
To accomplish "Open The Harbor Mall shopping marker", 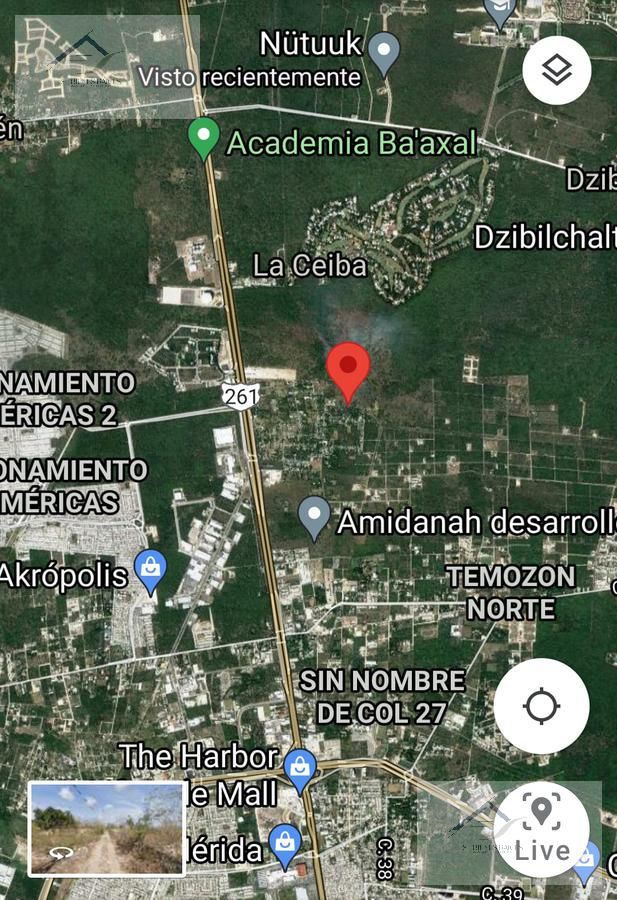I will click(300, 771).
